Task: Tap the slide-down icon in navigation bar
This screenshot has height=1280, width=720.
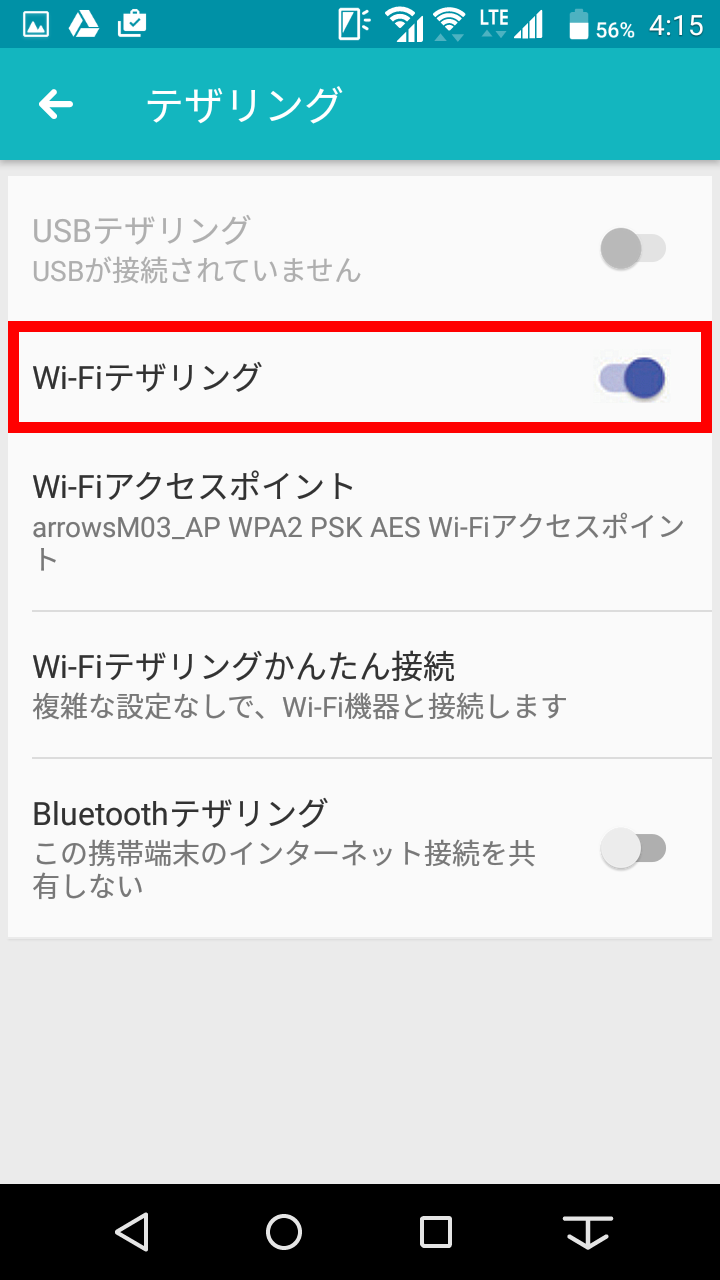Action: (588, 1232)
